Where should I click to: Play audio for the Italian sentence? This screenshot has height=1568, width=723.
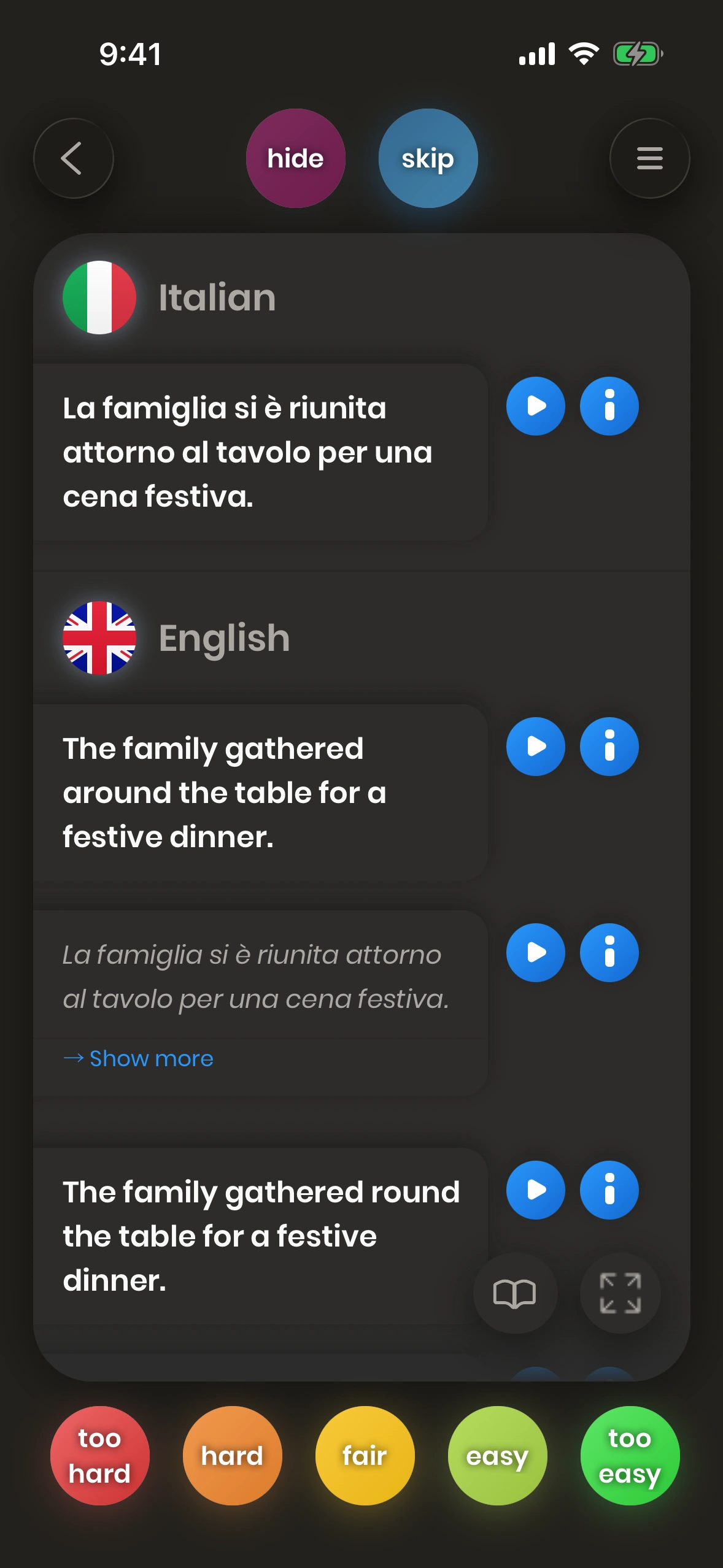tap(535, 406)
